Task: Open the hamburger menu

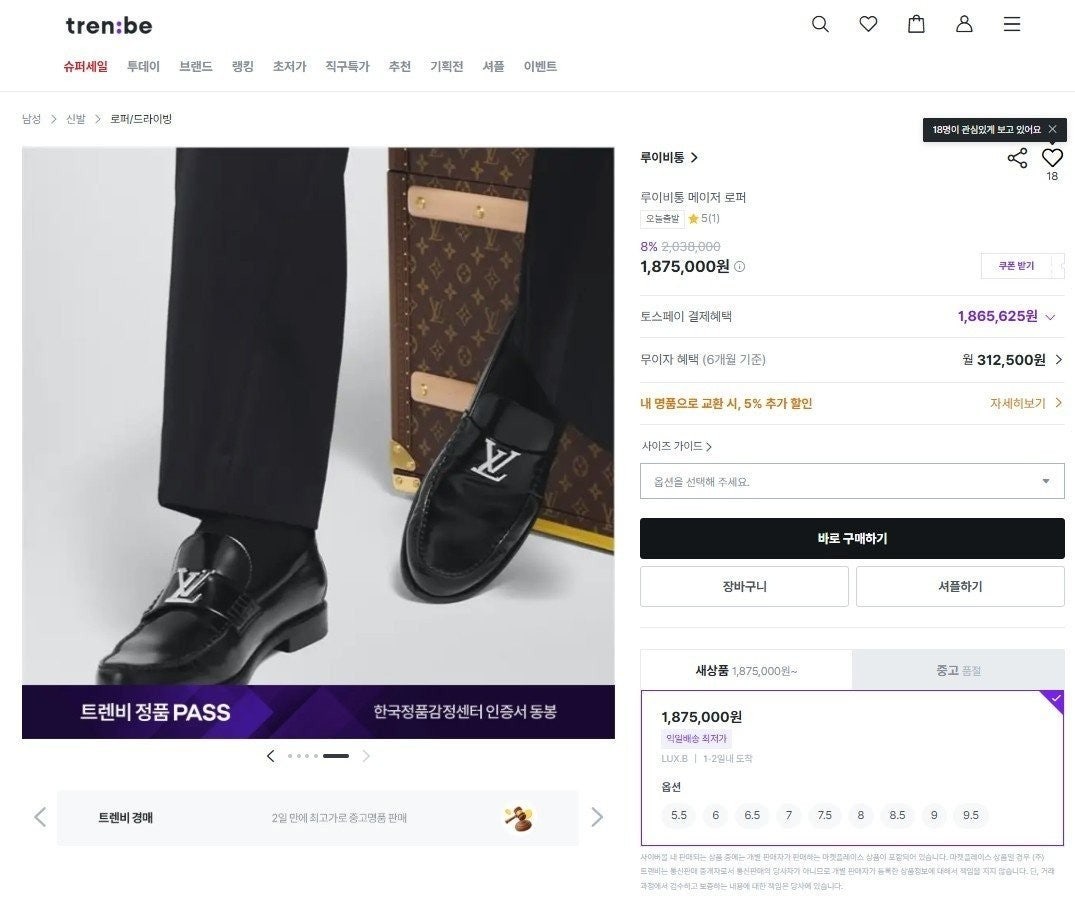Action: click(1012, 25)
